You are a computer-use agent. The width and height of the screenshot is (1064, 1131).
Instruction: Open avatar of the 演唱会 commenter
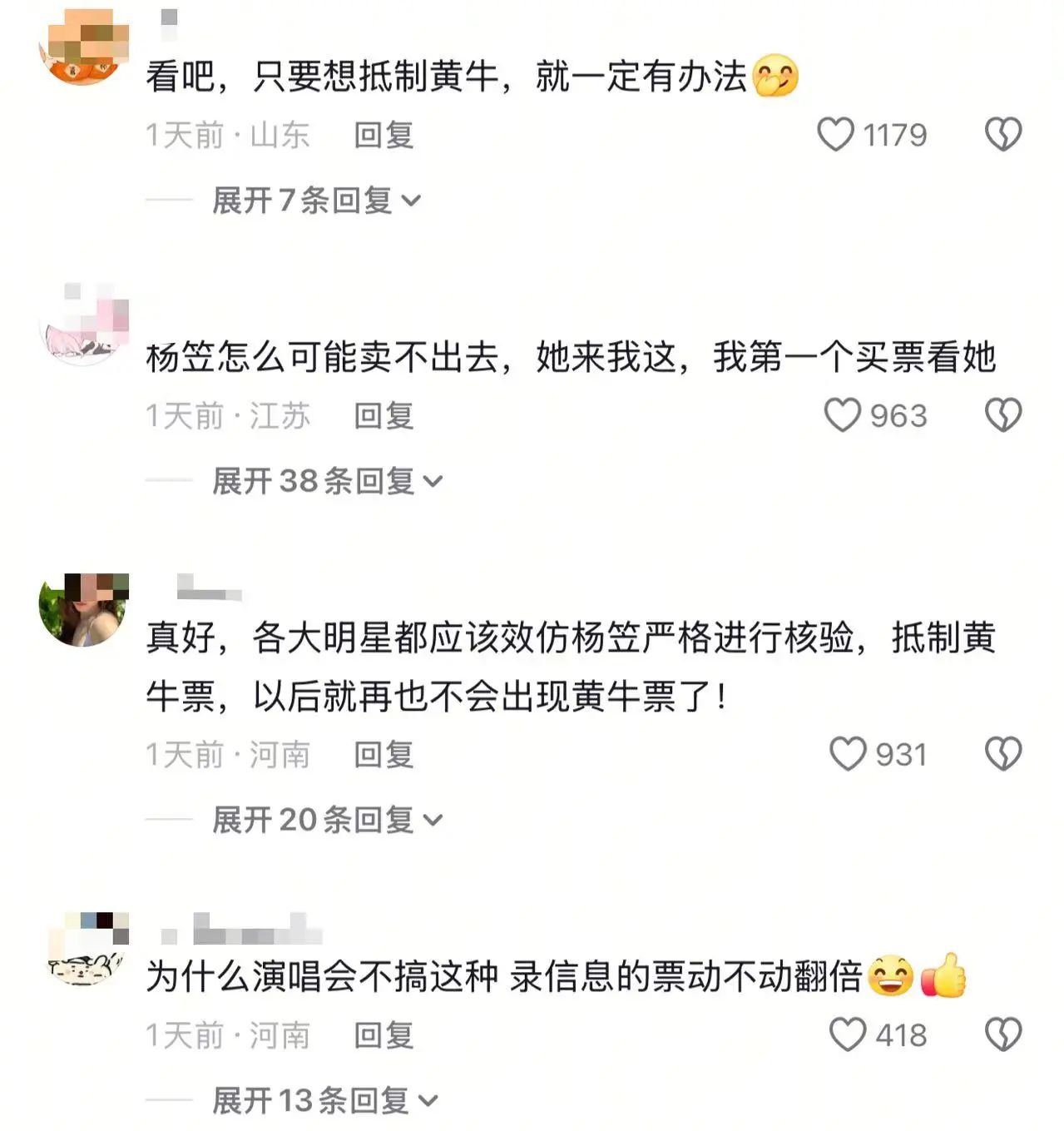tap(84, 949)
